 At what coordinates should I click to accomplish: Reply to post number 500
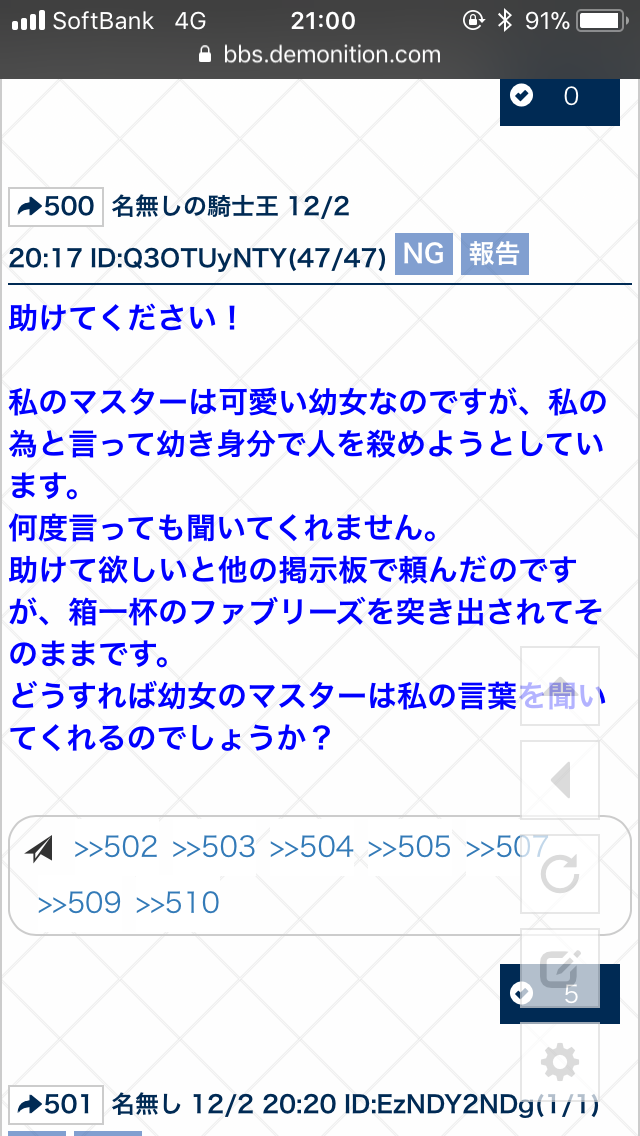coord(57,207)
